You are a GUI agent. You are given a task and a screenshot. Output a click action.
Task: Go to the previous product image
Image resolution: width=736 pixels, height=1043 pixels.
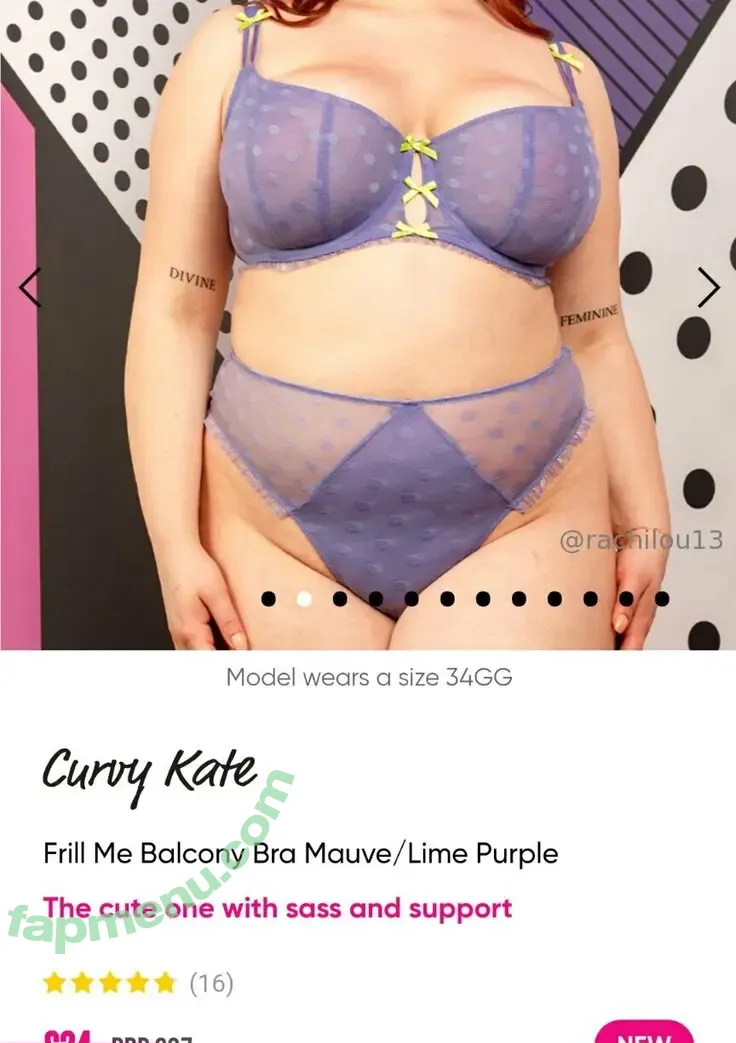pos(29,288)
